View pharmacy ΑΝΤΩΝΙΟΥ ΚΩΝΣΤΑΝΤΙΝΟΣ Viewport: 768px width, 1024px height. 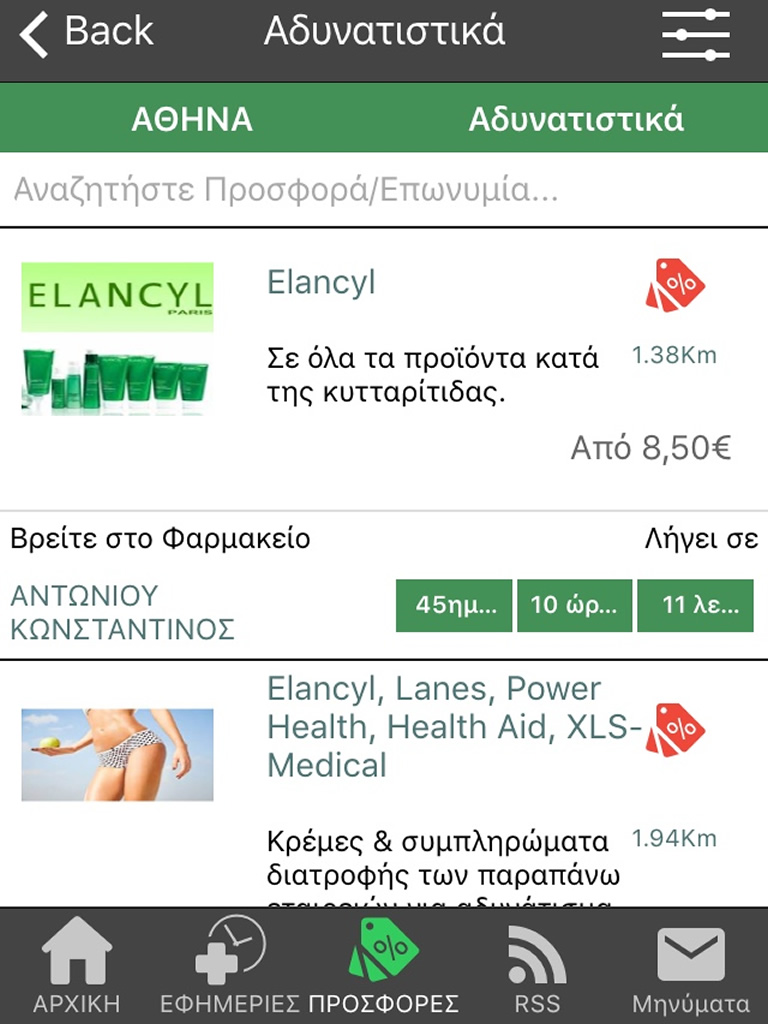(x=122, y=612)
